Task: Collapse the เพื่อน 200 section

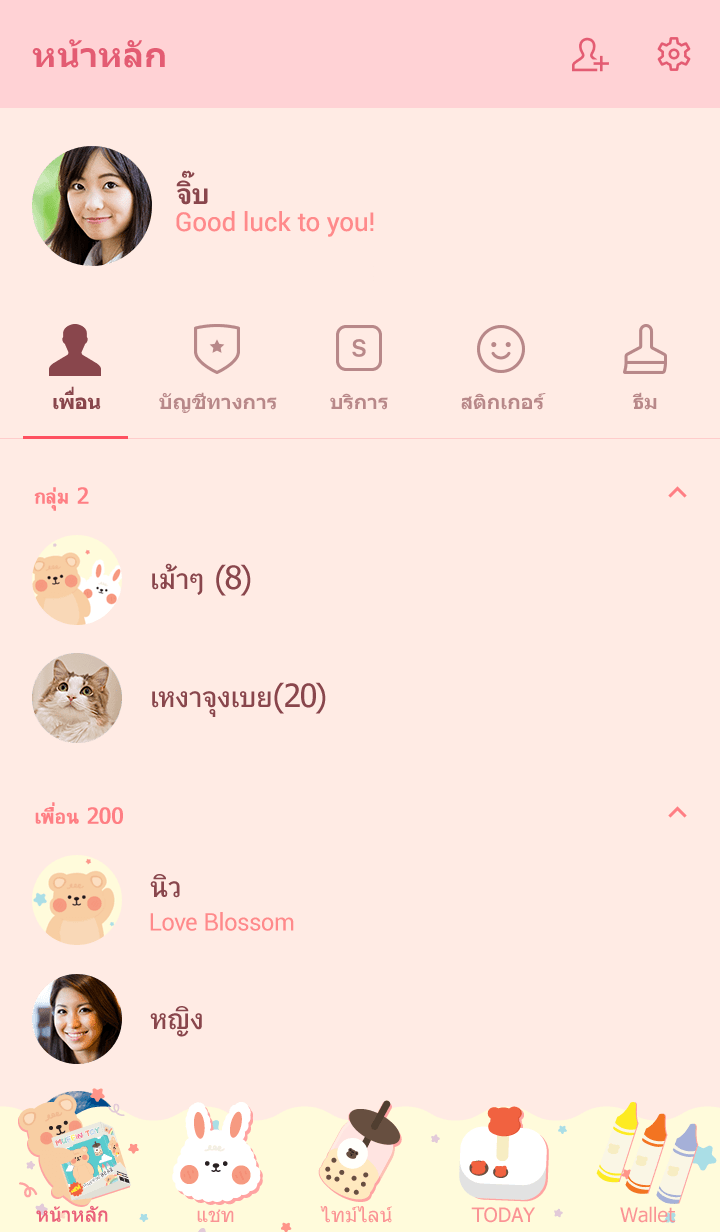Action: [x=677, y=813]
